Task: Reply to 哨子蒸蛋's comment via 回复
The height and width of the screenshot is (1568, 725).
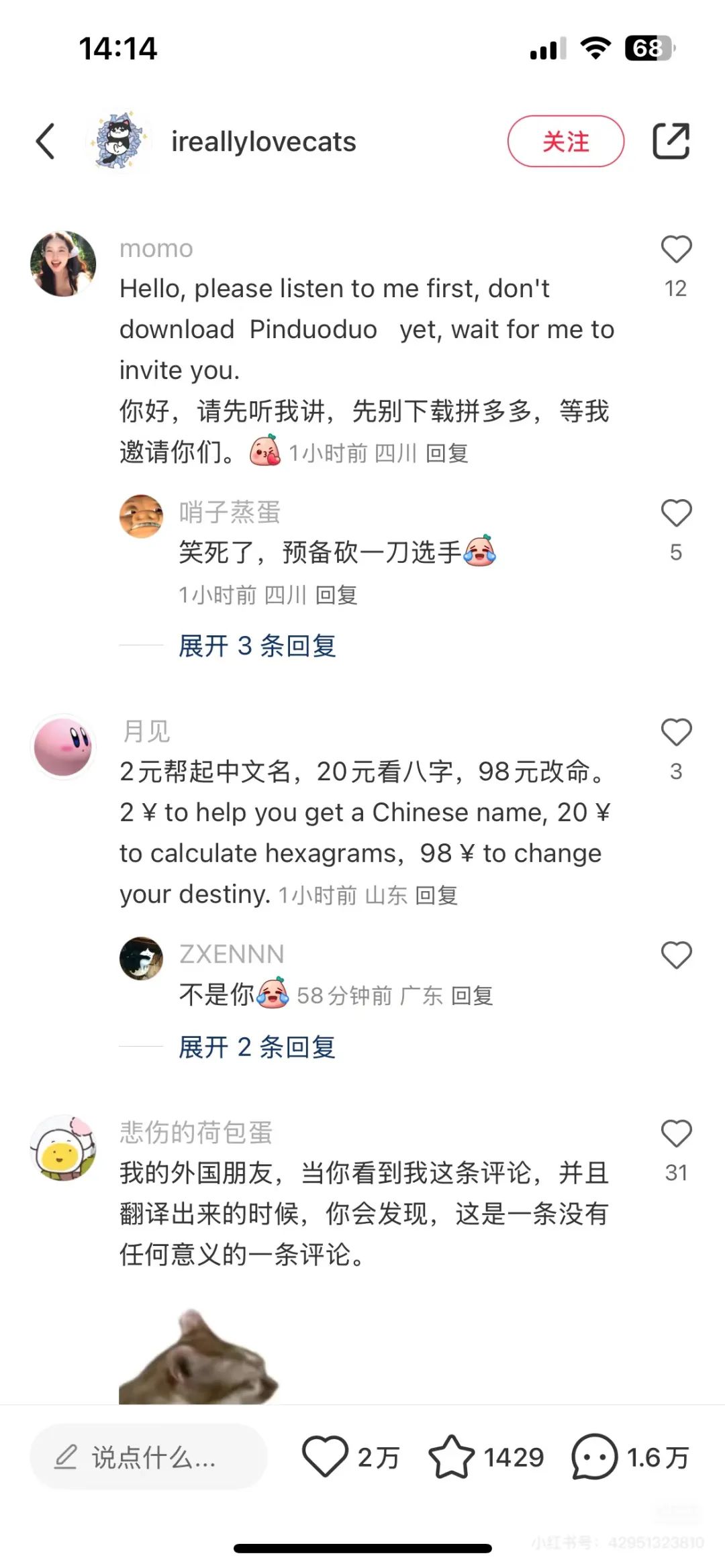Action: 336,595
